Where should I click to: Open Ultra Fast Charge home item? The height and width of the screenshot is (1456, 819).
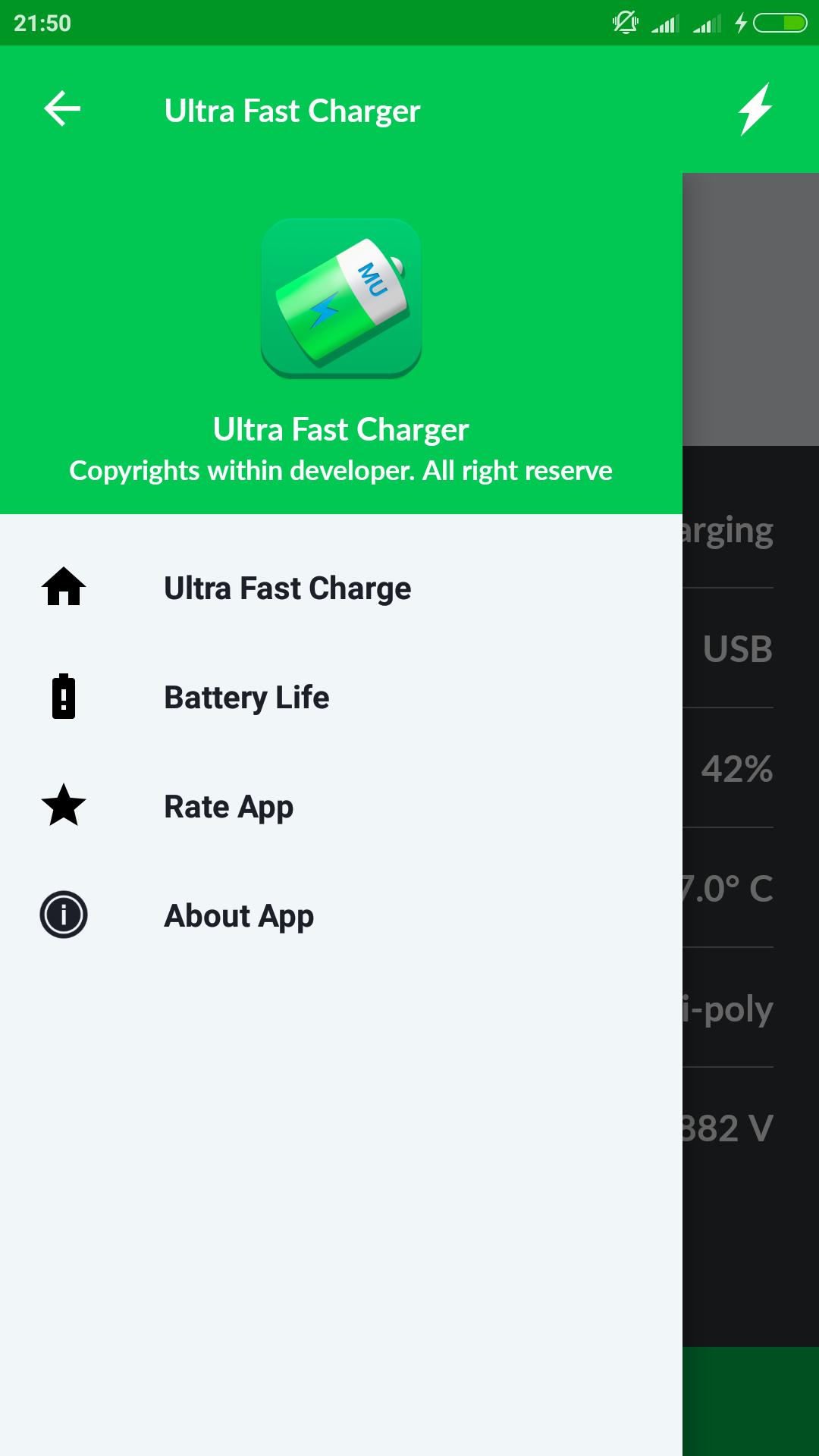[287, 588]
